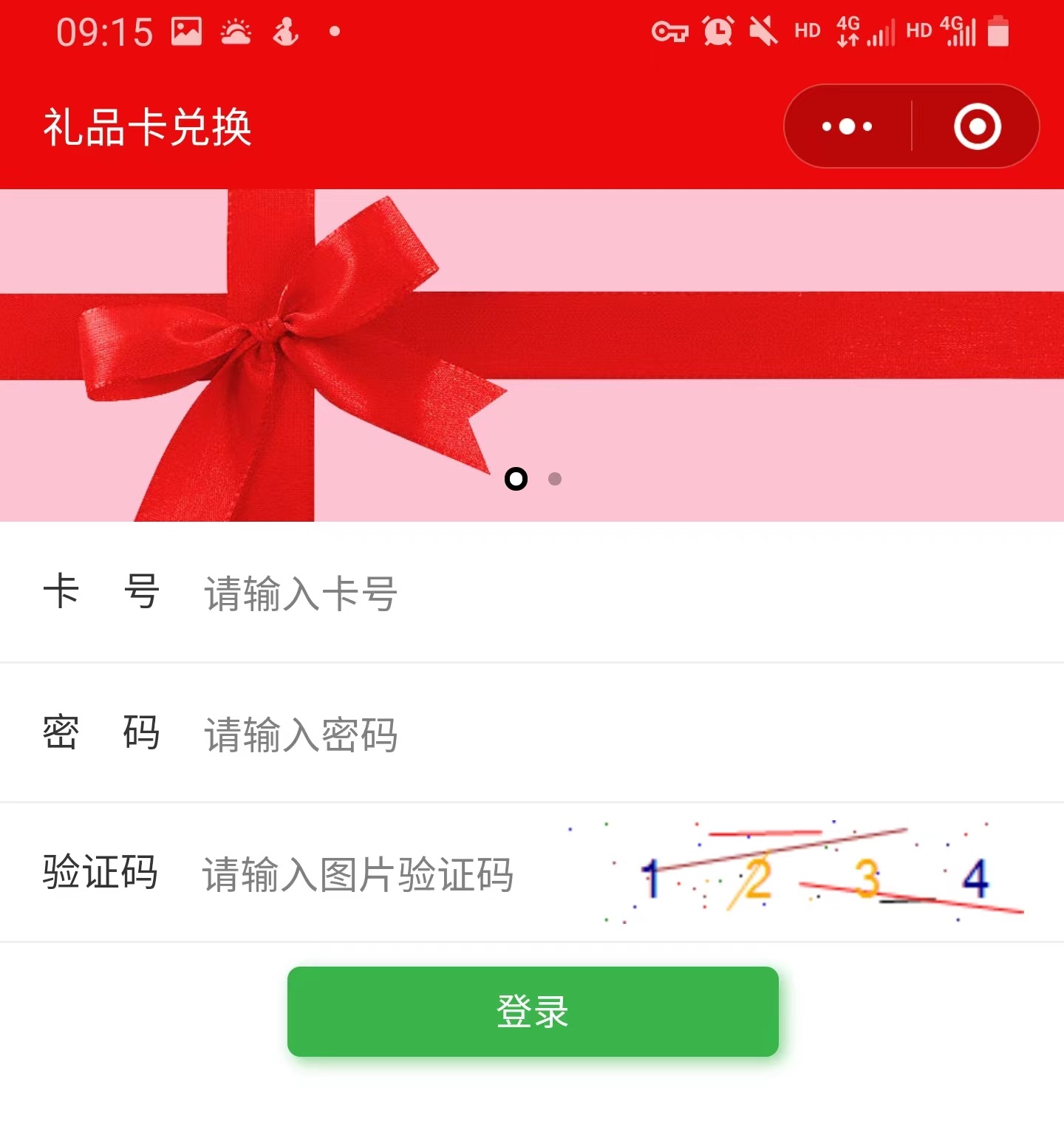Screen dimensions: 1064x1141
Task: Focus the card number input field
Action: [x=591, y=593]
